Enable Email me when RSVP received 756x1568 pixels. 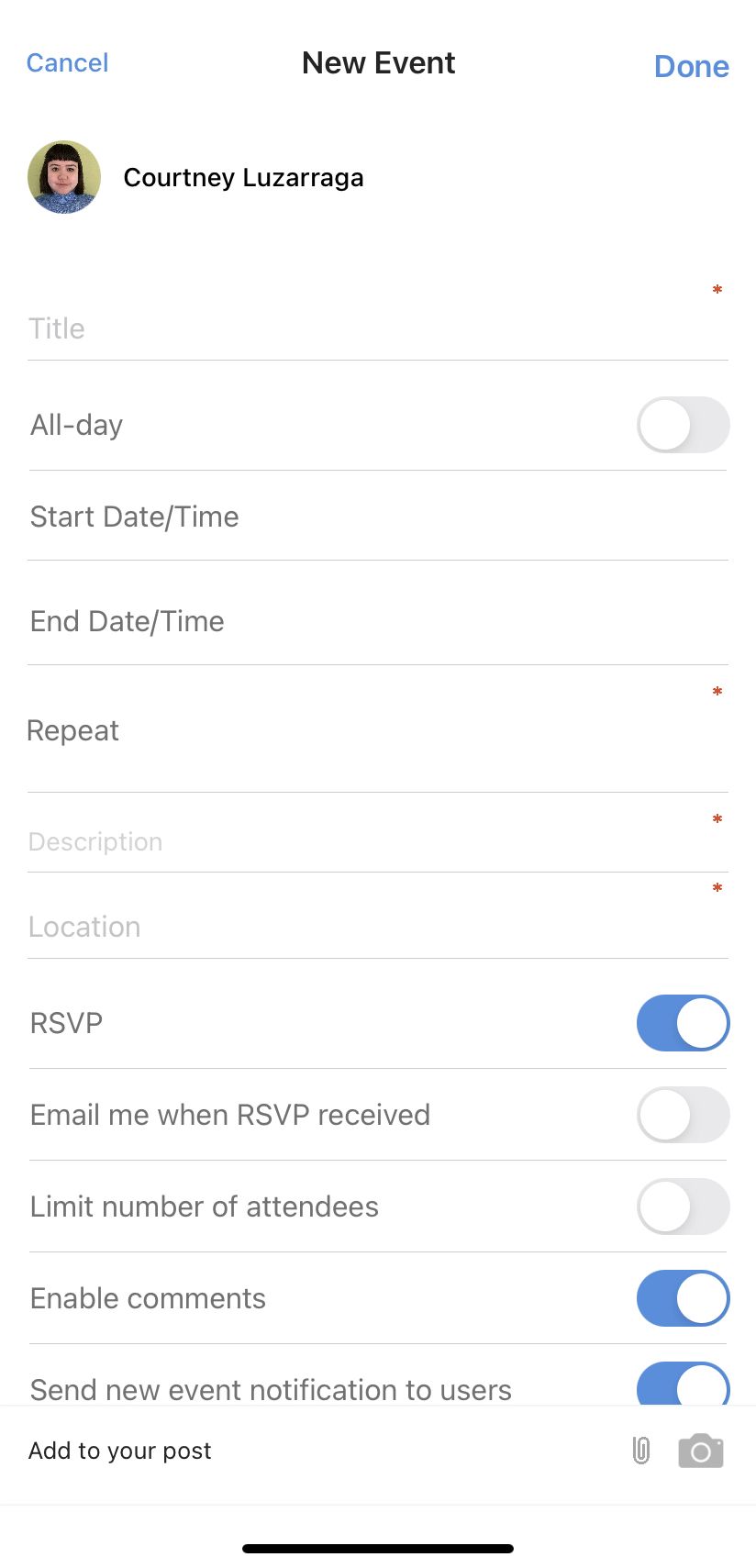(x=683, y=1115)
